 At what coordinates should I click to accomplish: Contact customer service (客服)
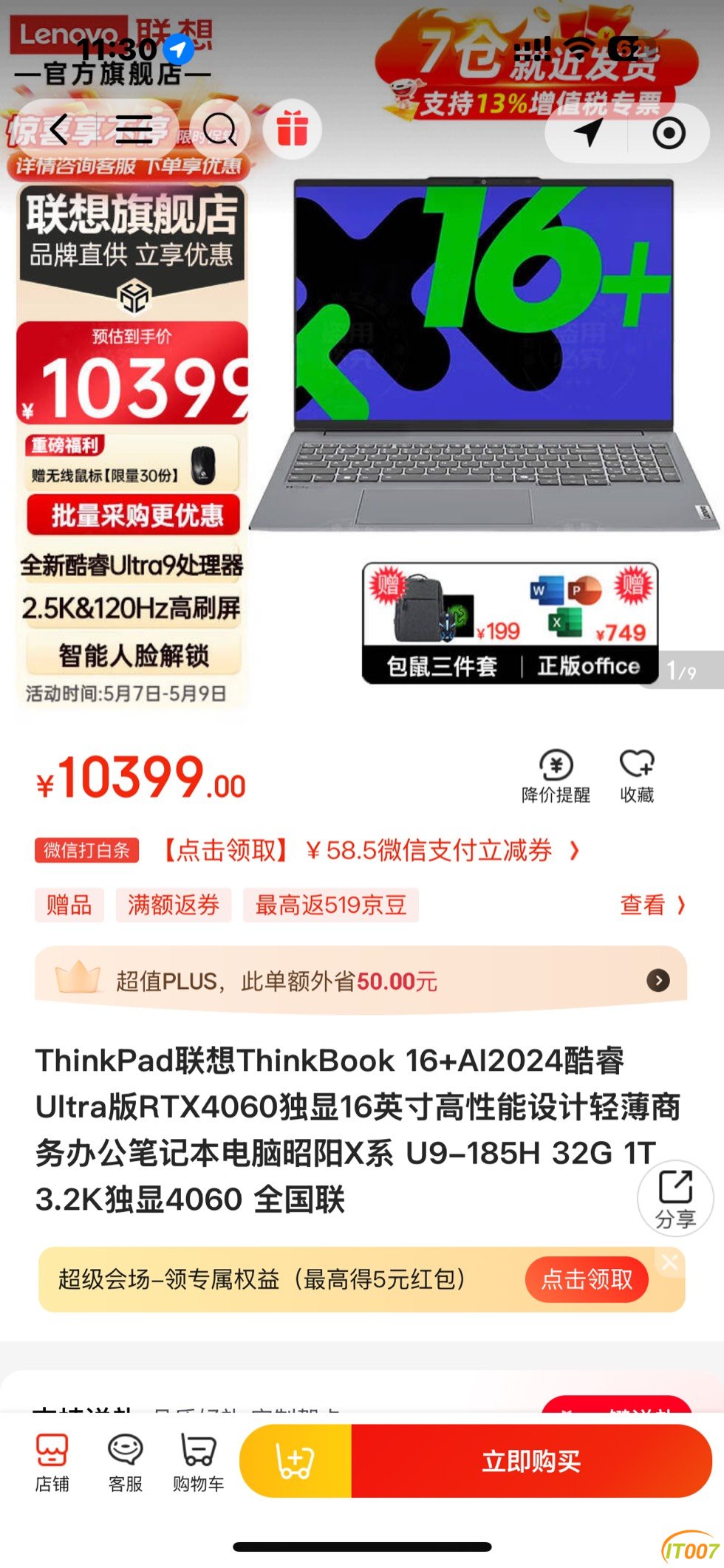pyautogui.click(x=126, y=1462)
